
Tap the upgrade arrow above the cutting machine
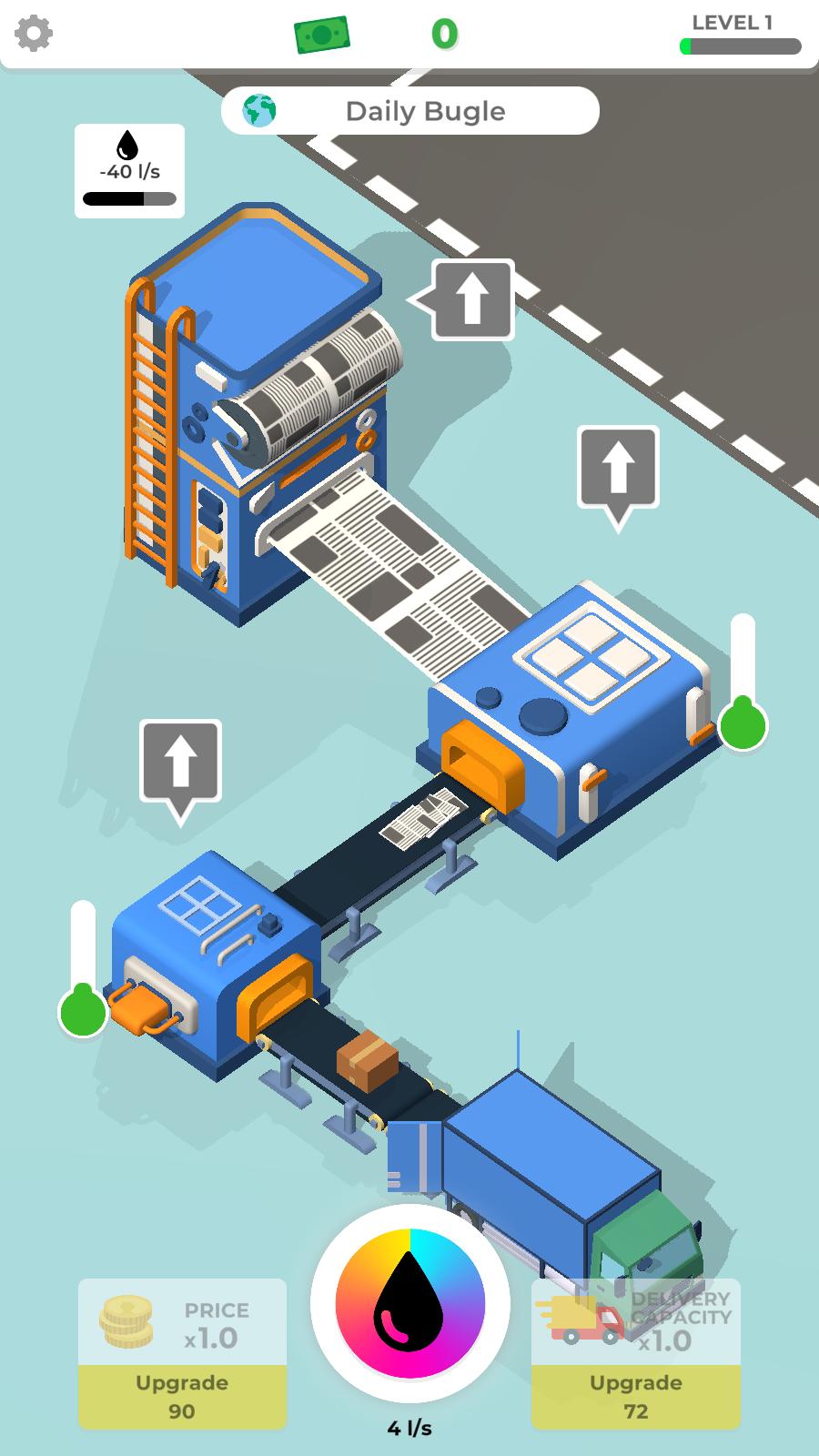(618, 468)
